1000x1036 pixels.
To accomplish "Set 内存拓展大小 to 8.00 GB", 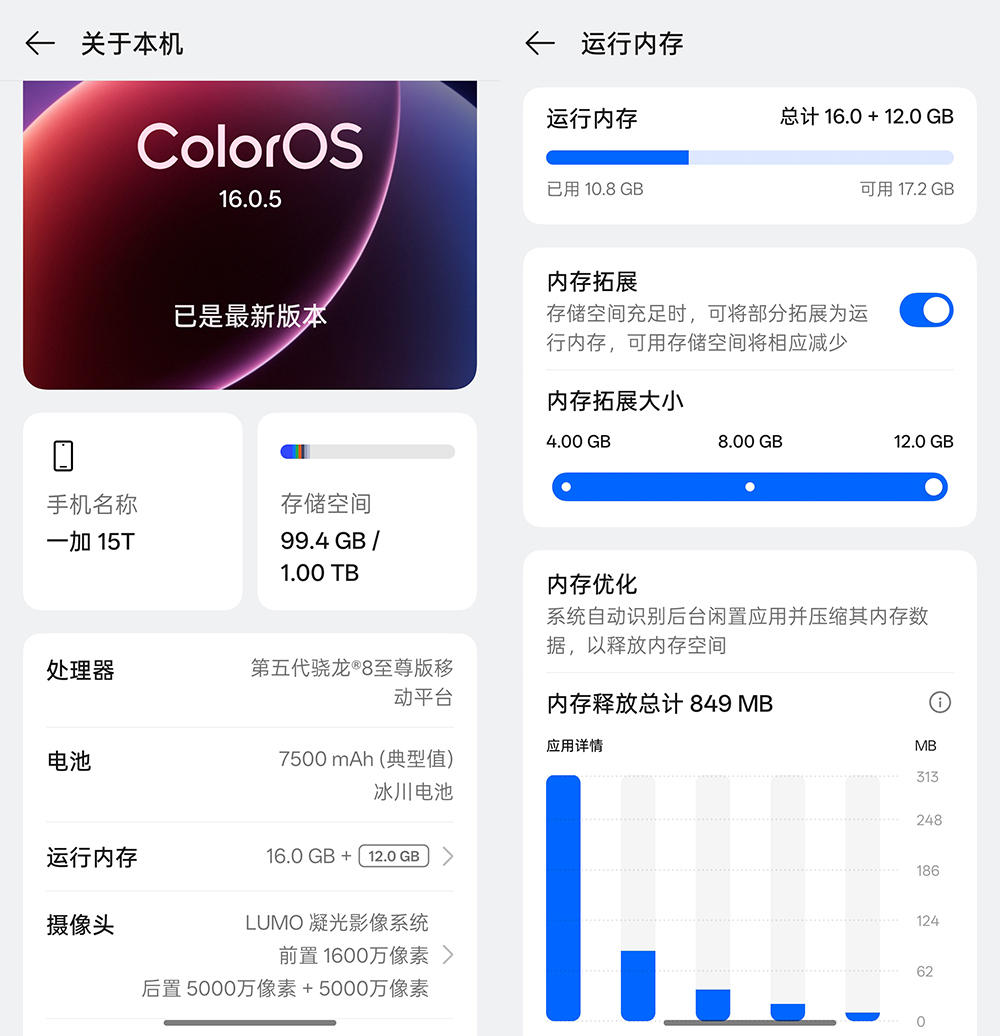I will coord(750,487).
